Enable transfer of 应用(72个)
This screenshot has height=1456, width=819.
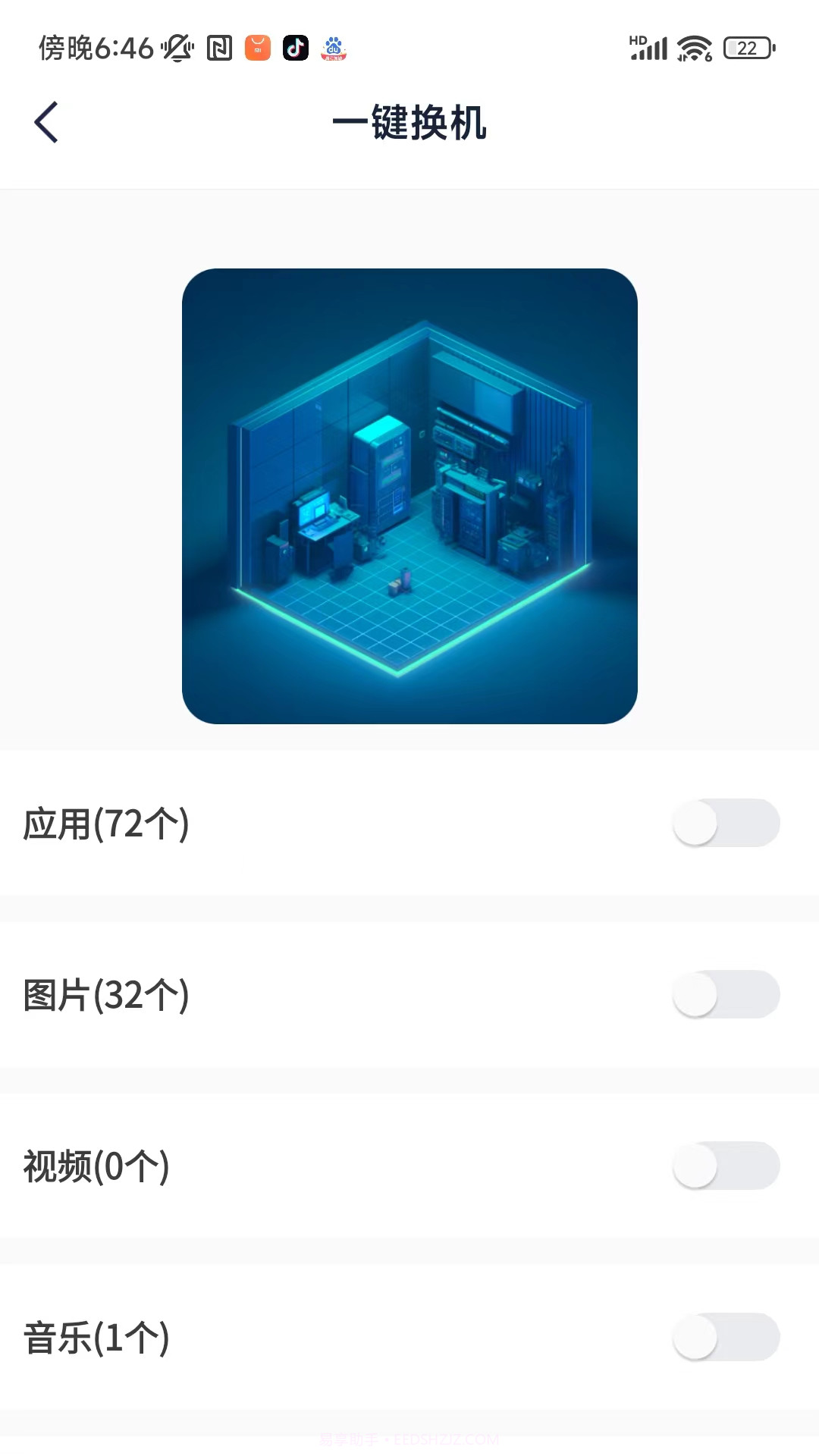[726, 823]
